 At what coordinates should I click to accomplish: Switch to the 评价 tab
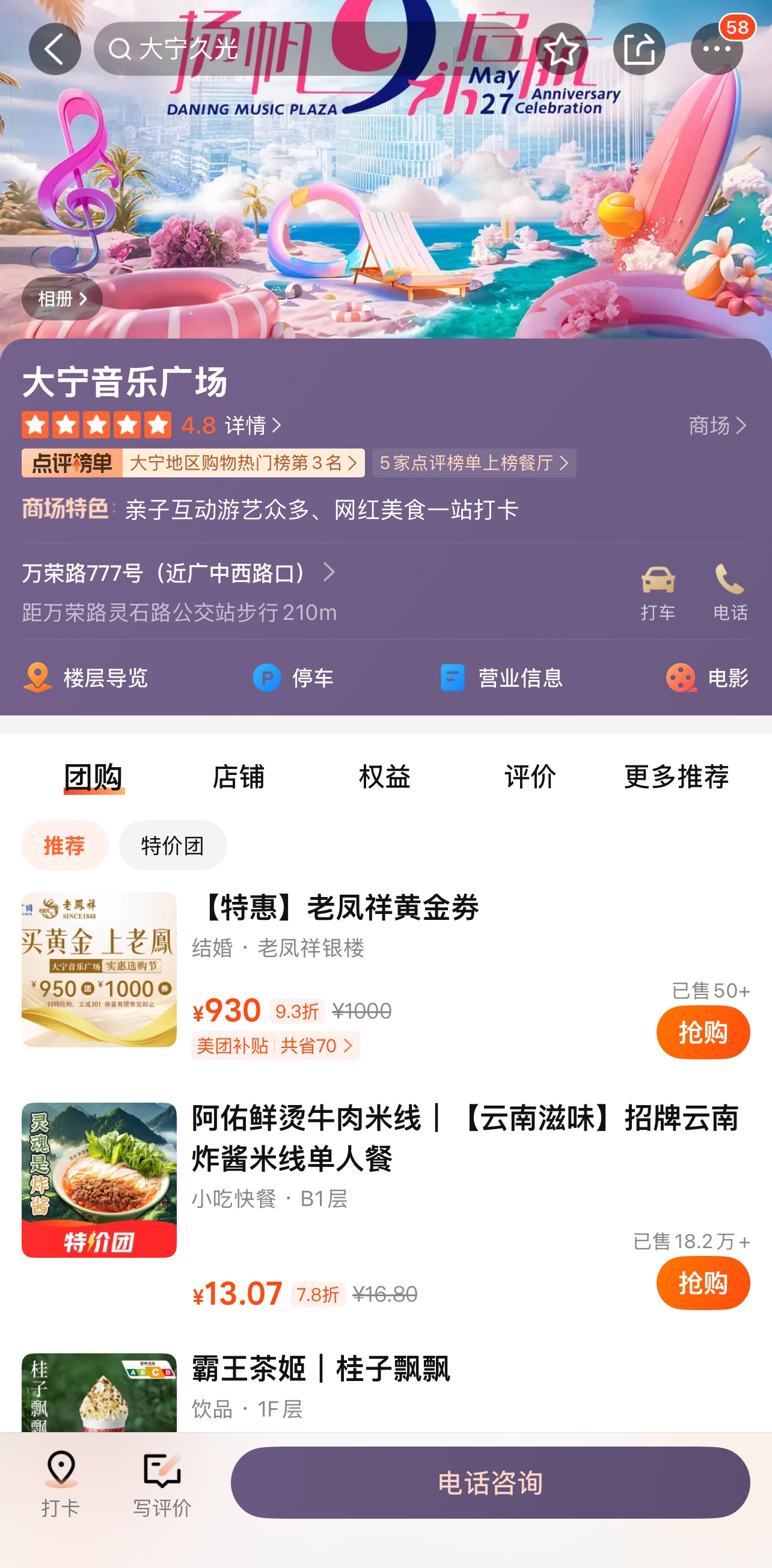coord(530,777)
